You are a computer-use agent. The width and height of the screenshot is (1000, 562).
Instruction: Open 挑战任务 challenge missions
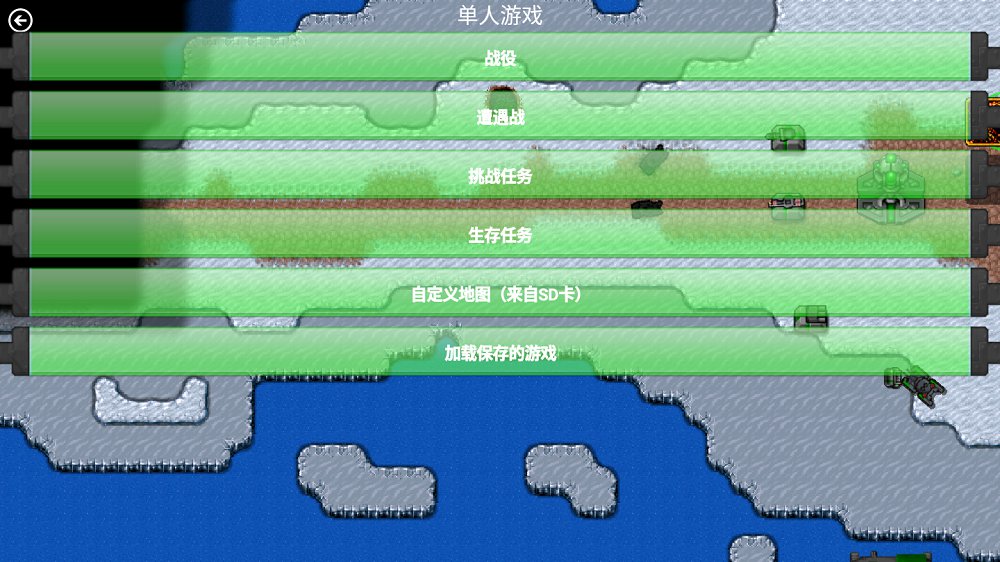coord(500,176)
